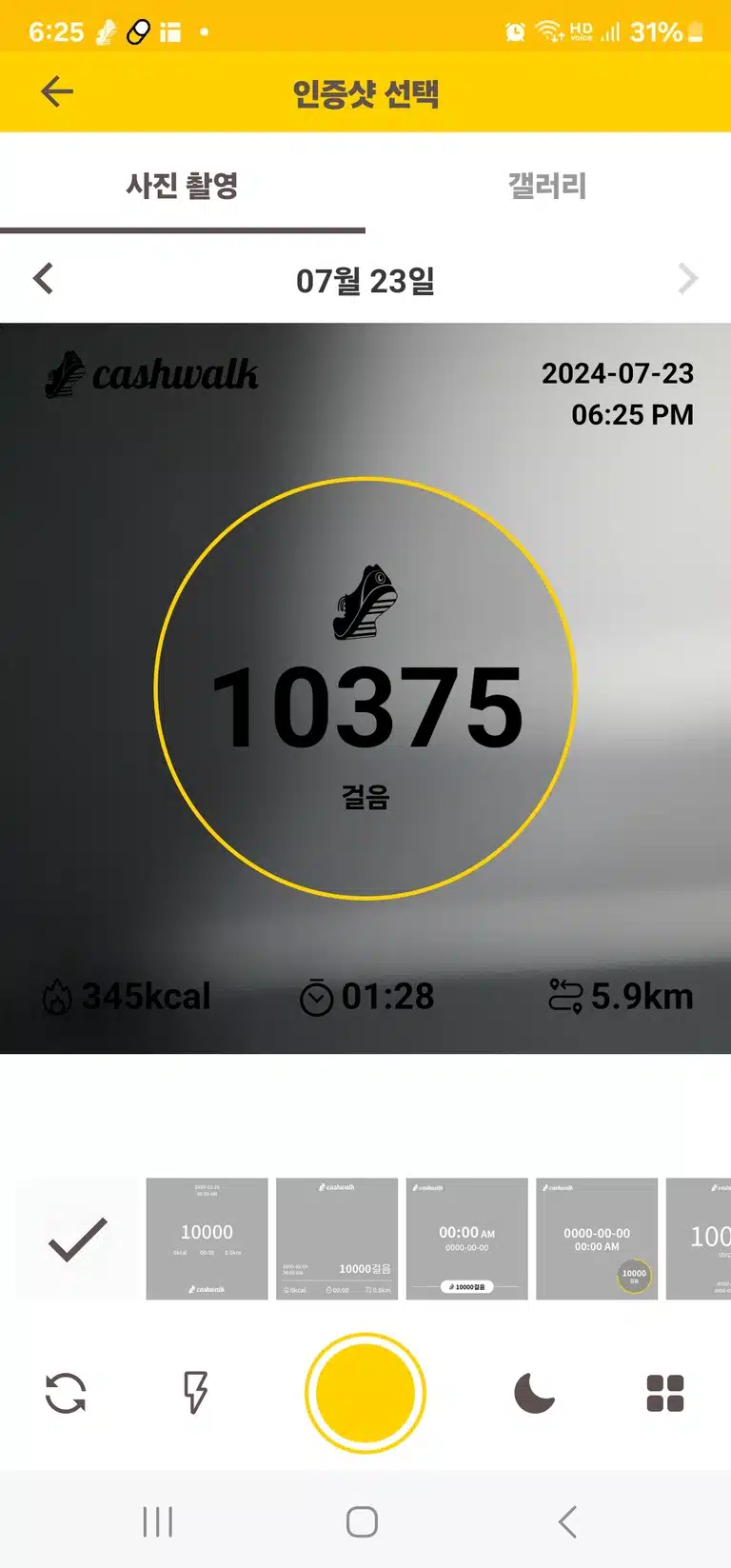This screenshot has width=731, height=1568.
Task: Select the checkmark template tile
Action: pyautogui.click(x=77, y=1239)
